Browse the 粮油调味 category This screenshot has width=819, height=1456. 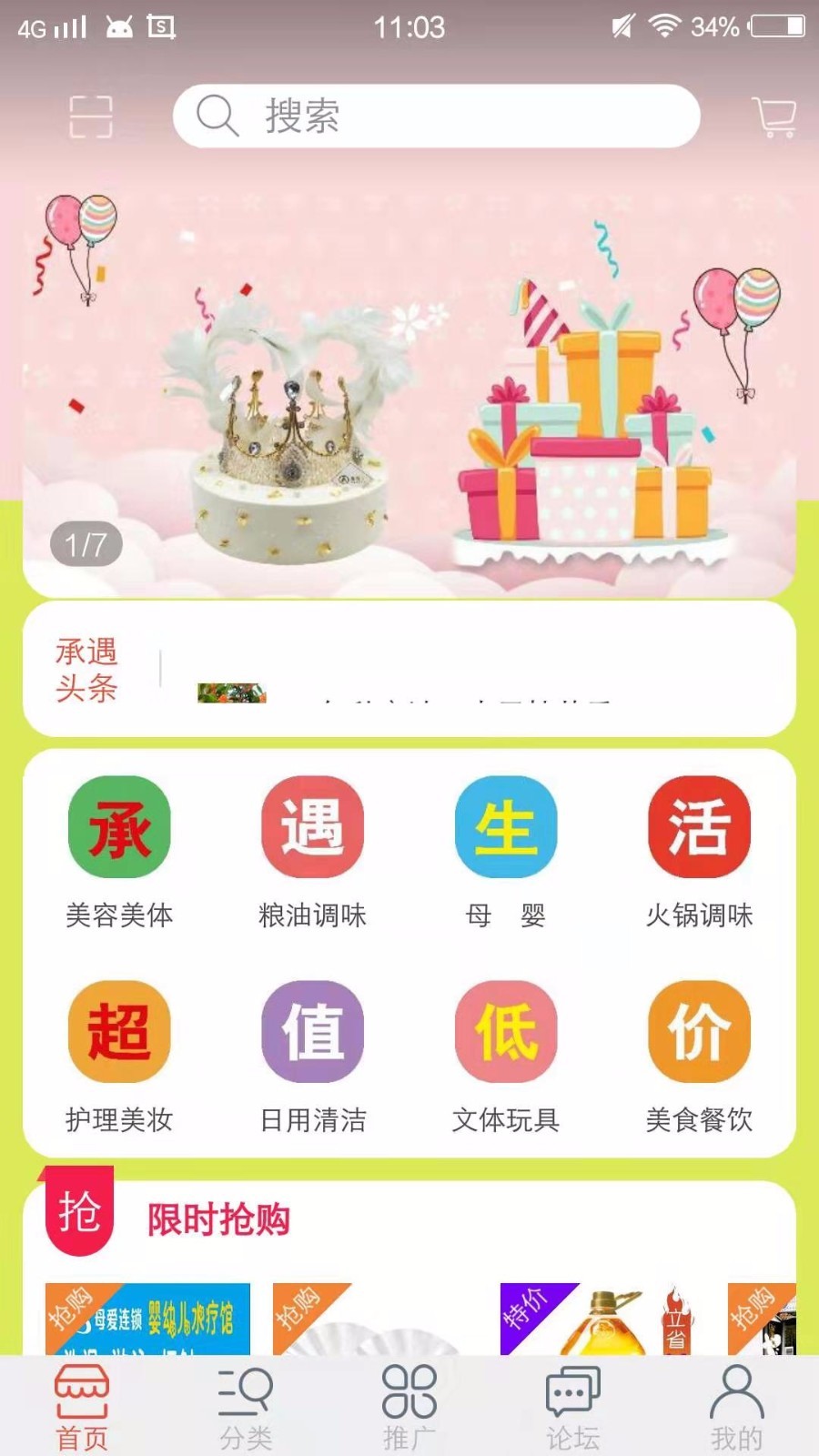pos(312,851)
